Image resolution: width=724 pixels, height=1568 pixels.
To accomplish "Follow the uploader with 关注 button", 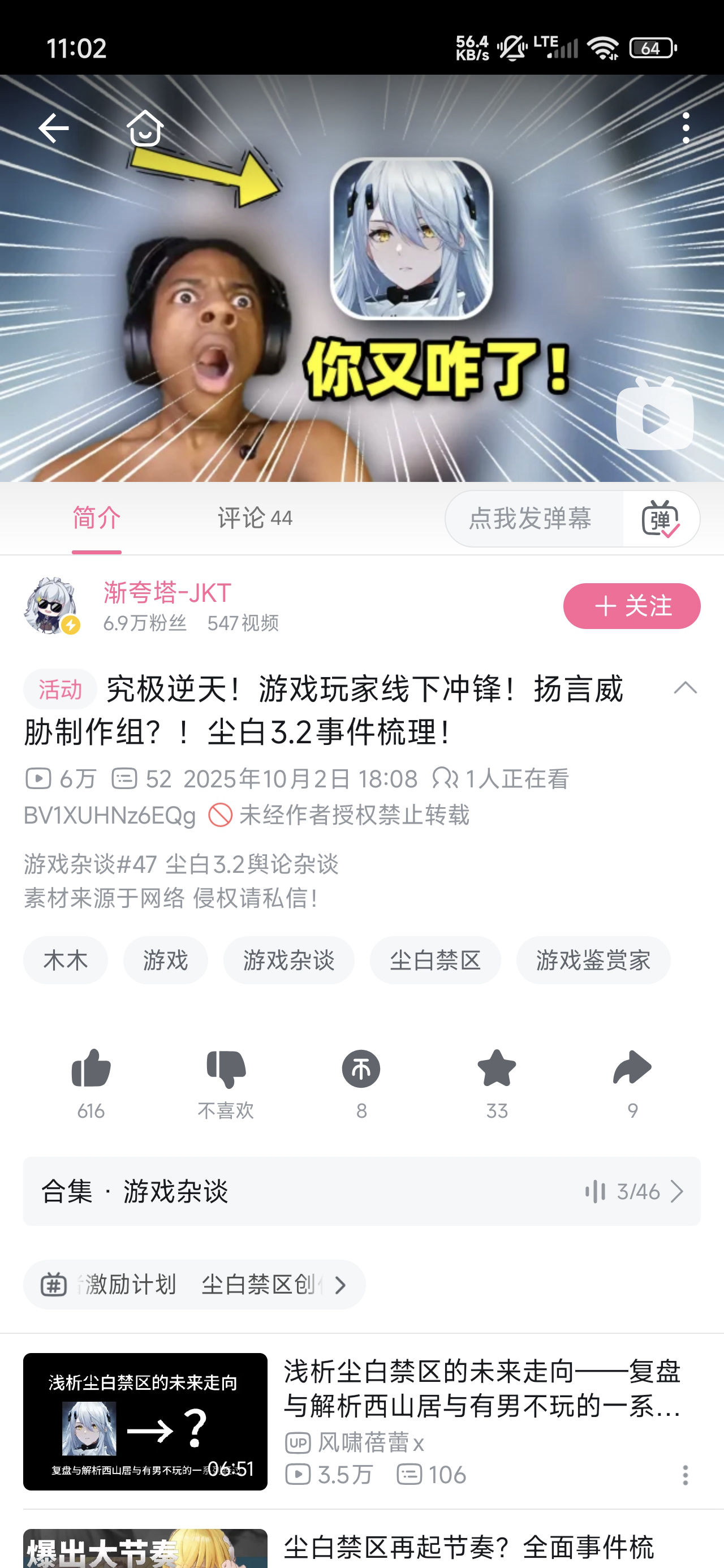I will pos(631,606).
